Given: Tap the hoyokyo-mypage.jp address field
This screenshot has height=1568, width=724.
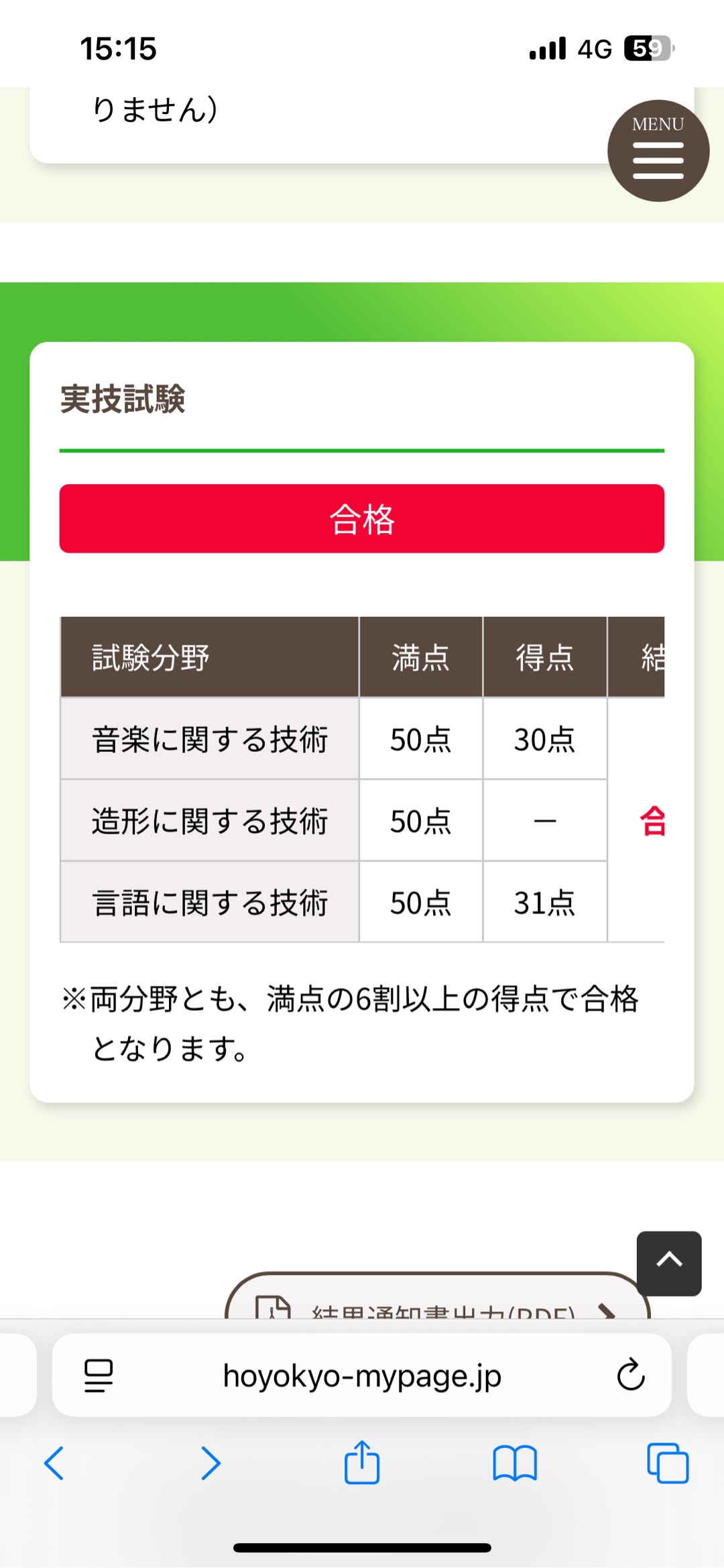Looking at the screenshot, I should (x=362, y=1376).
